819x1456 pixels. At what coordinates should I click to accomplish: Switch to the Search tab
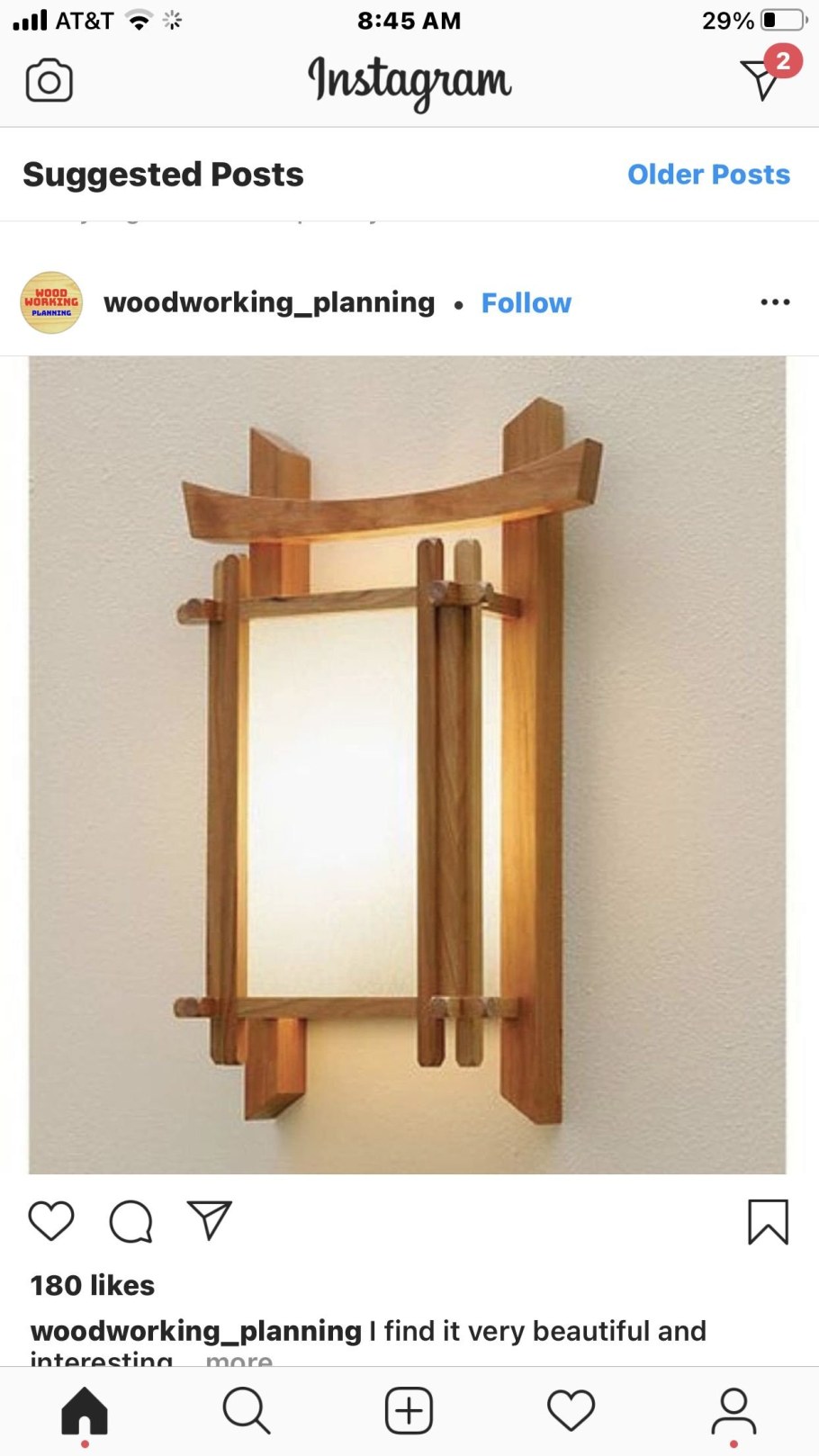click(246, 1410)
